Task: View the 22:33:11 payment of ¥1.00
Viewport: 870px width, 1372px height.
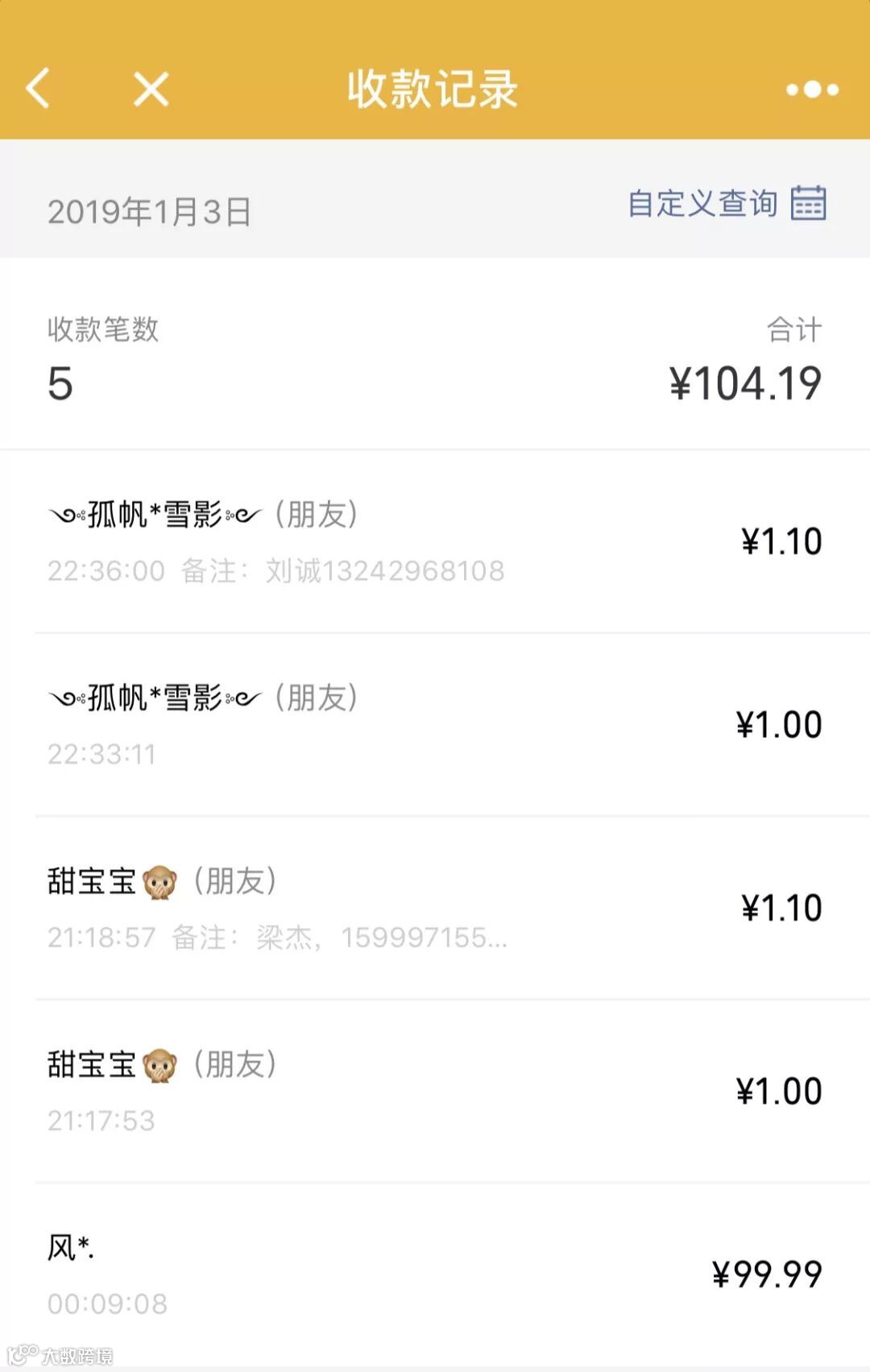Action: point(435,725)
